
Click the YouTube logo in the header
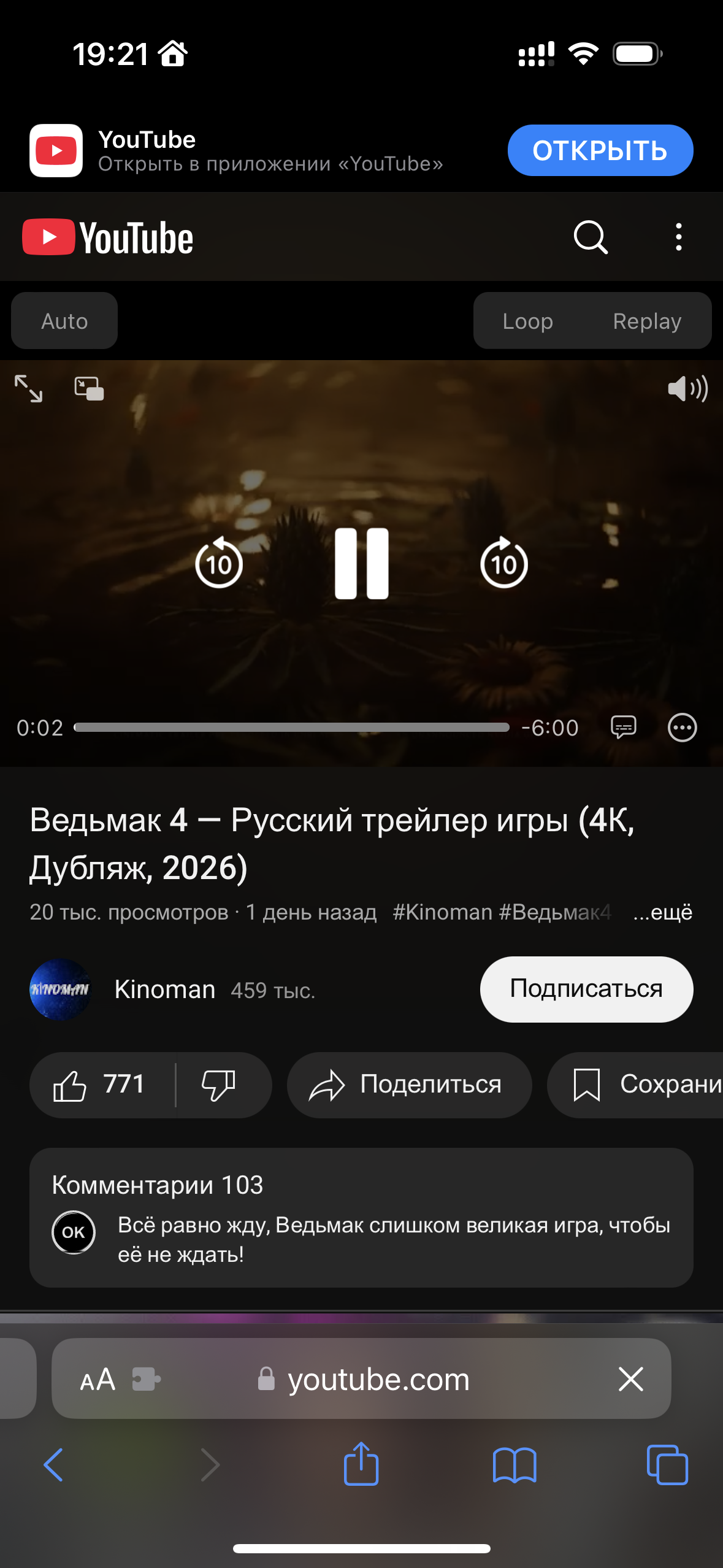pos(107,237)
